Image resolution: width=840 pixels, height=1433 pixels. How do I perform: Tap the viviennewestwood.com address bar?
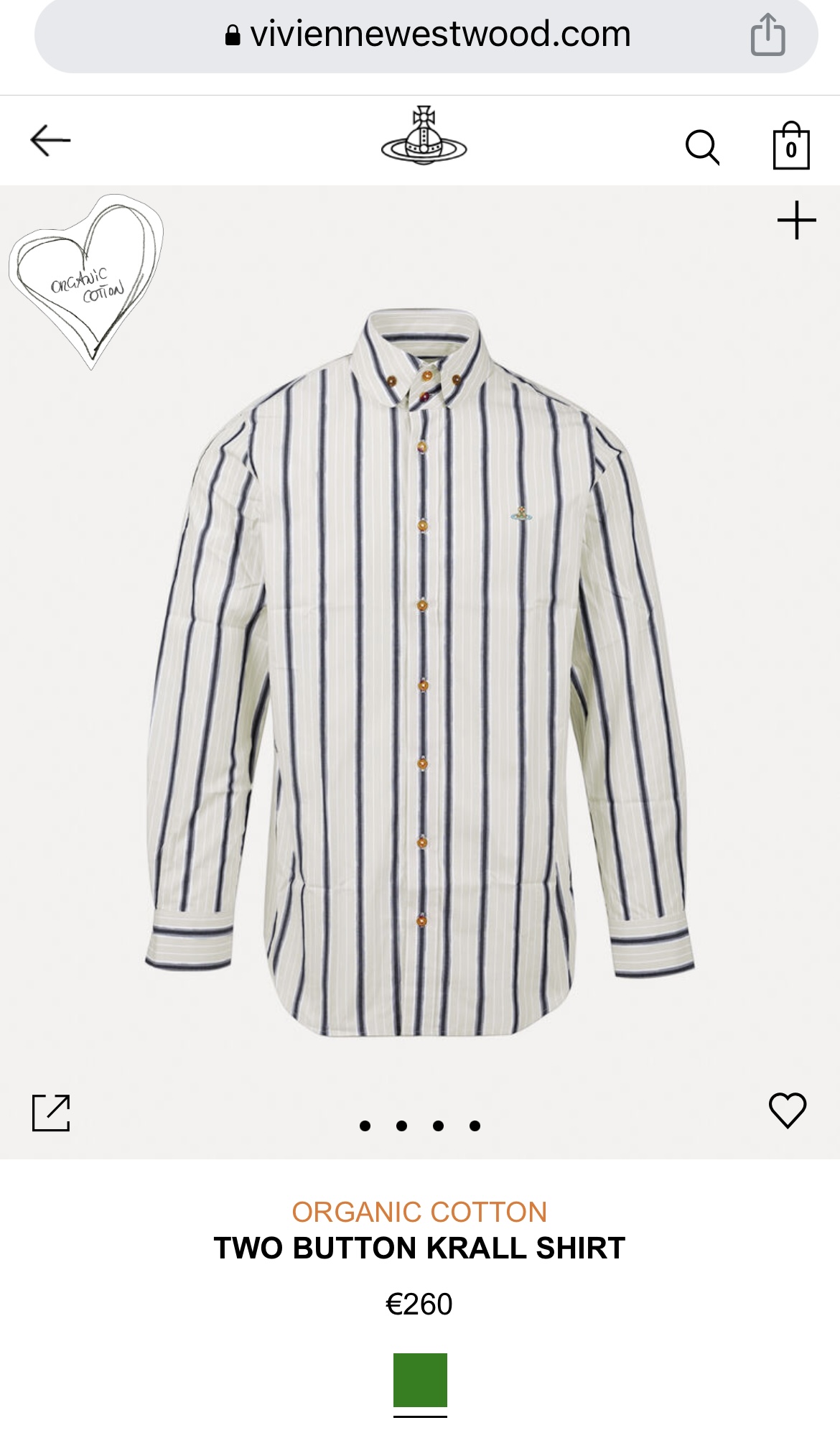[427, 34]
